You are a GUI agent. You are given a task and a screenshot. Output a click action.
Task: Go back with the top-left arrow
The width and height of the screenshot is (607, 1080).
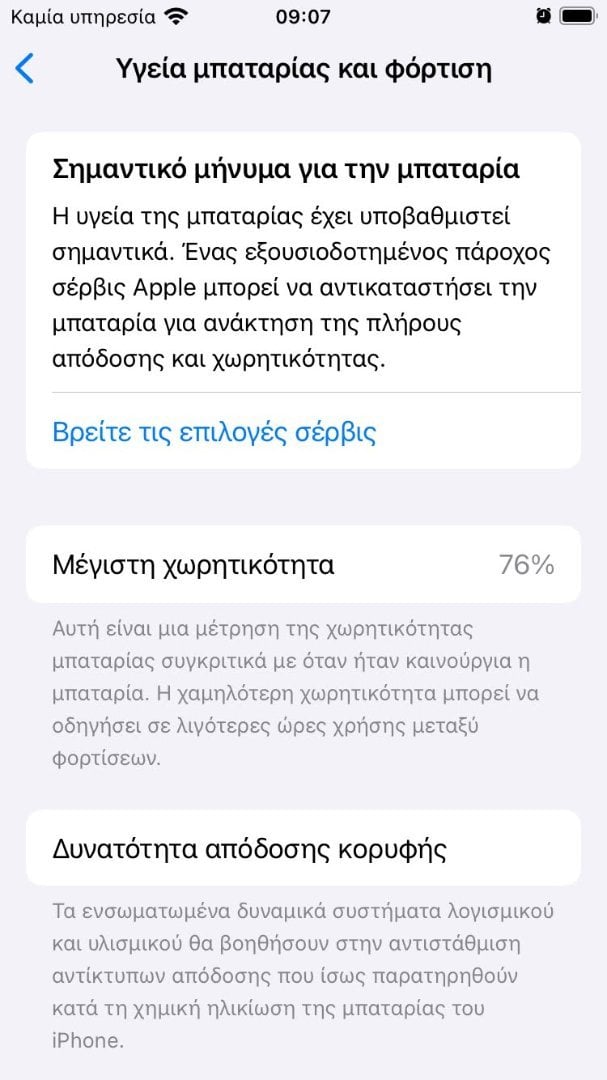24,70
